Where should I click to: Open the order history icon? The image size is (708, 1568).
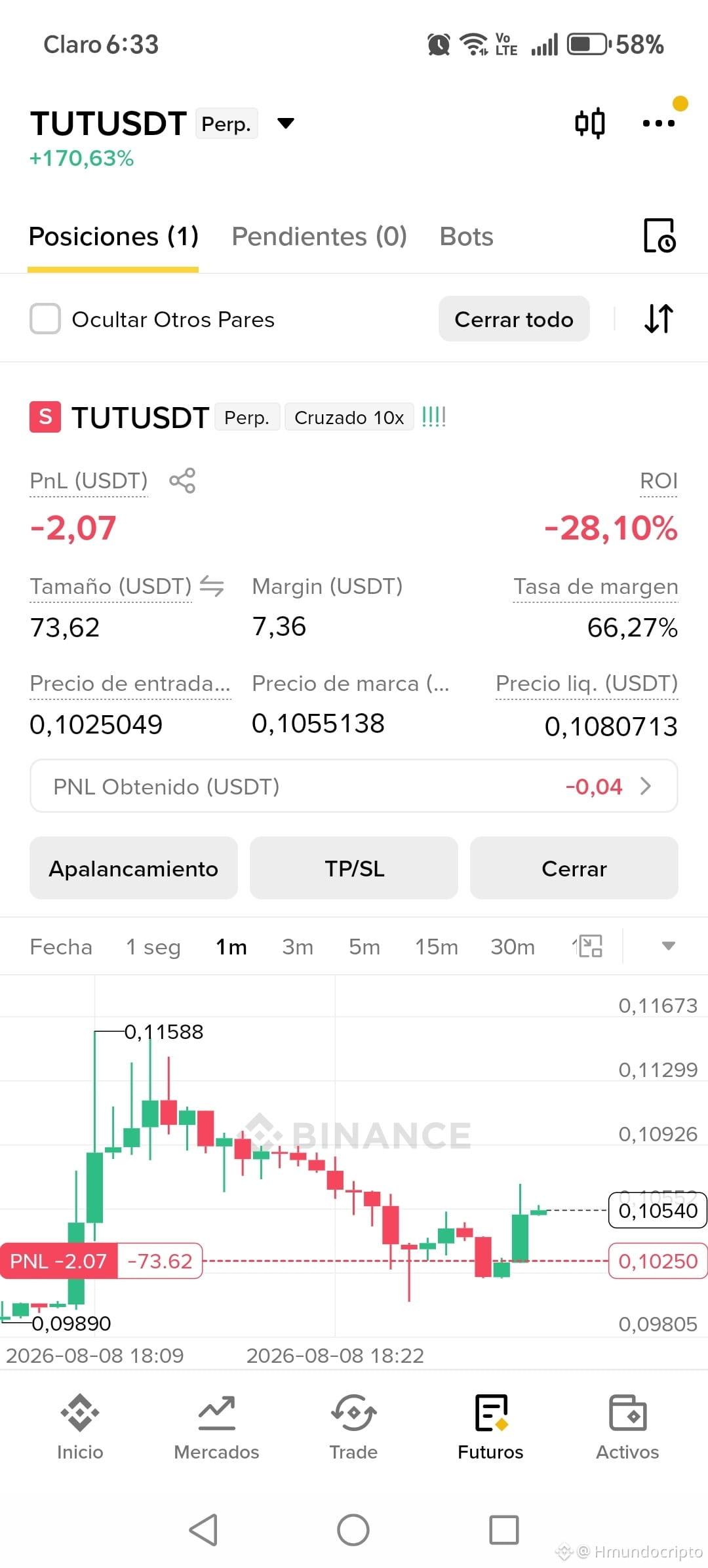point(659,236)
